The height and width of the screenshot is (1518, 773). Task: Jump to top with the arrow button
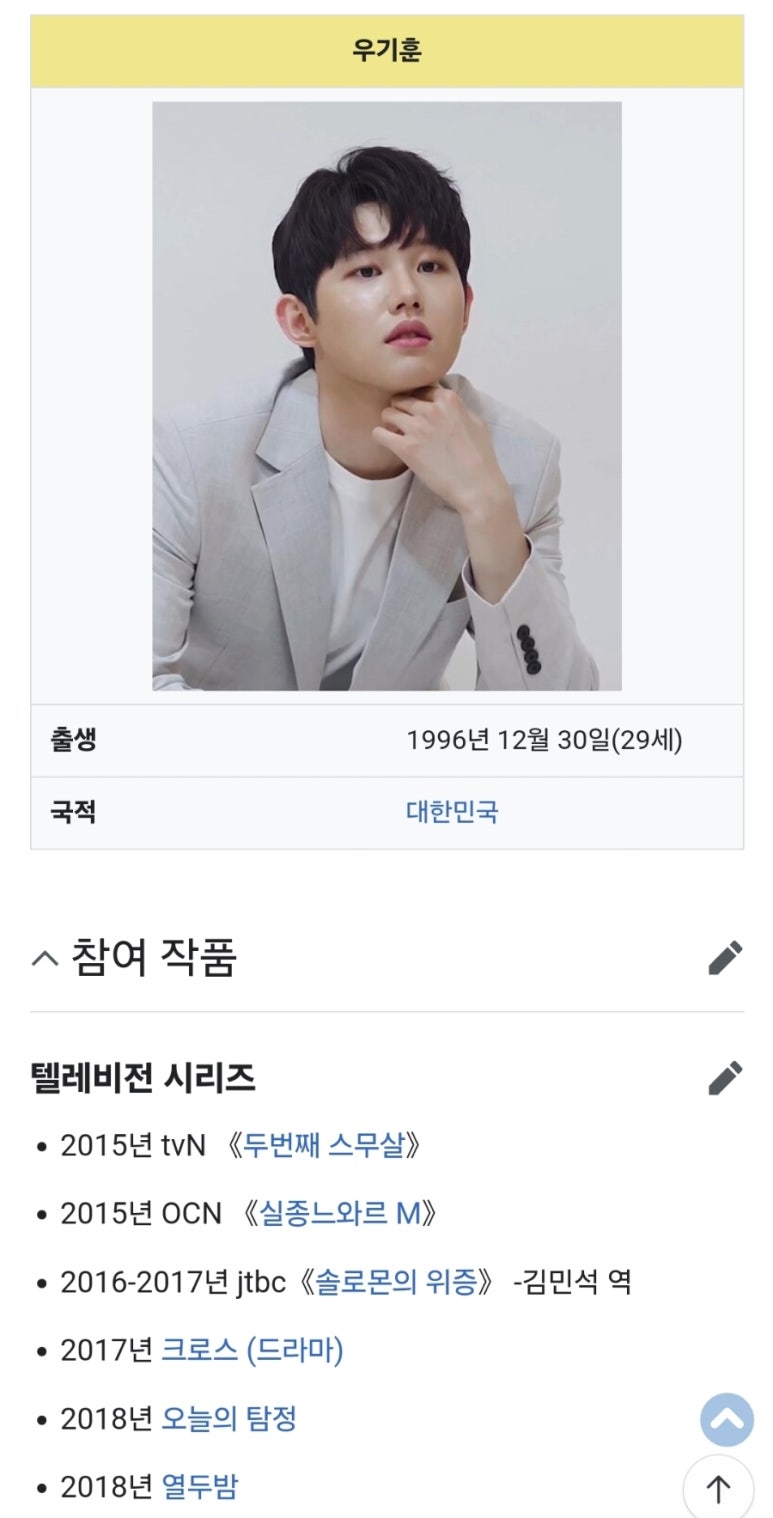point(718,1489)
